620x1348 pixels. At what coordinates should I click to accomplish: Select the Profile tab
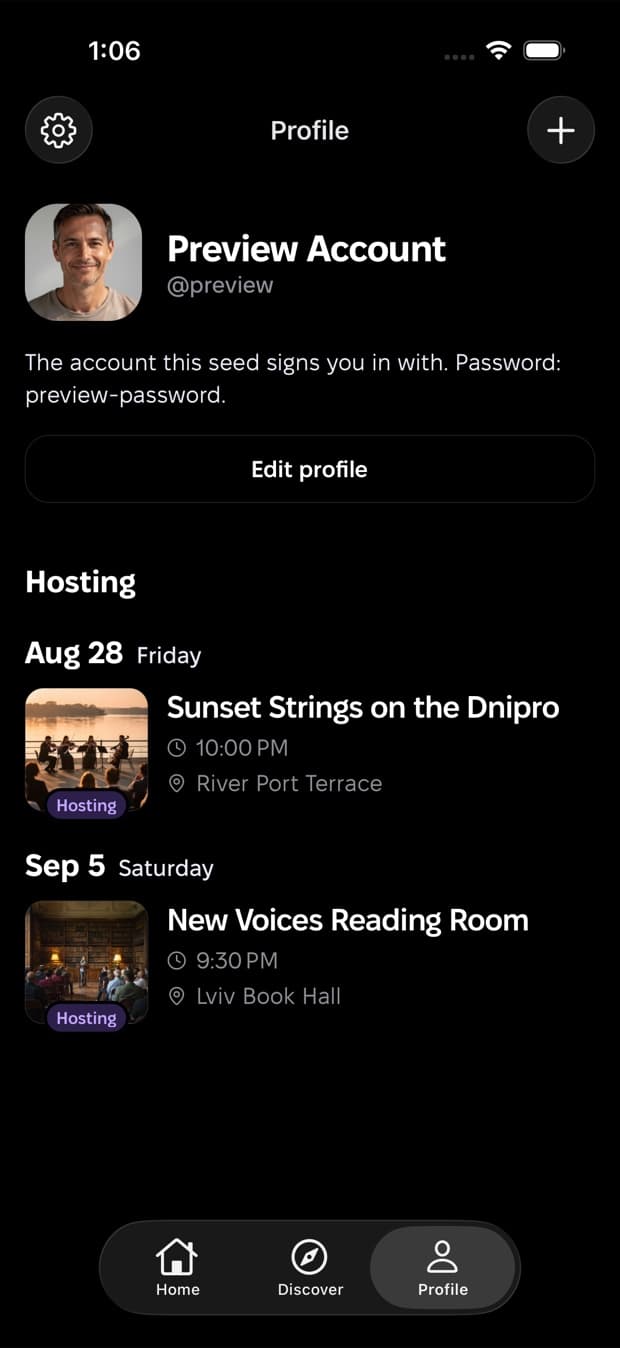pos(443,1268)
